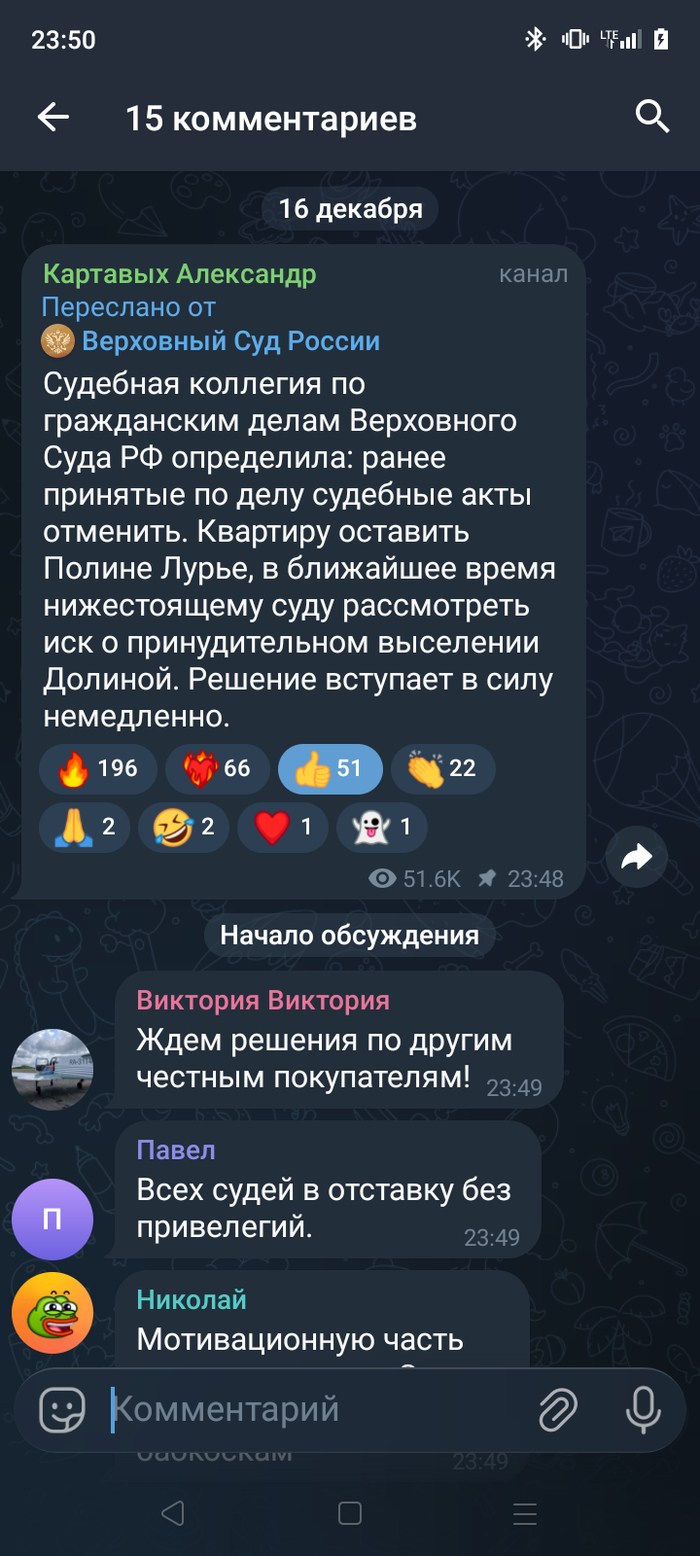
Task: Focus the Комментарий input field
Action: pyautogui.click(x=310, y=1410)
